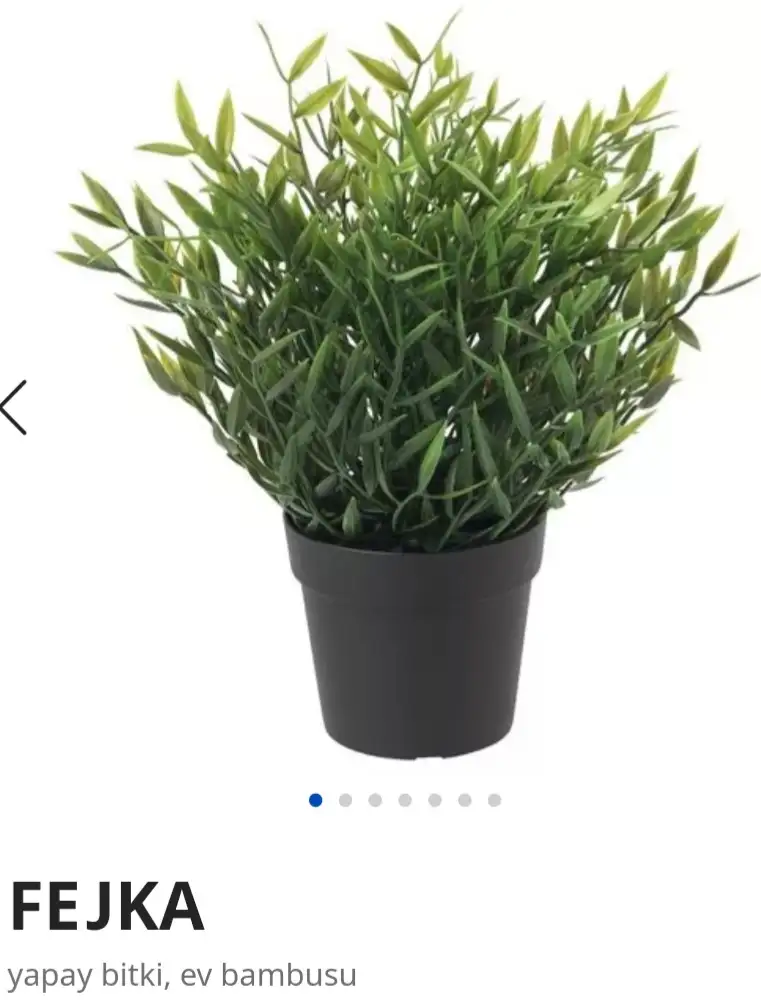Go to the previous product image
The height and width of the screenshot is (1002, 761).
click(14, 408)
